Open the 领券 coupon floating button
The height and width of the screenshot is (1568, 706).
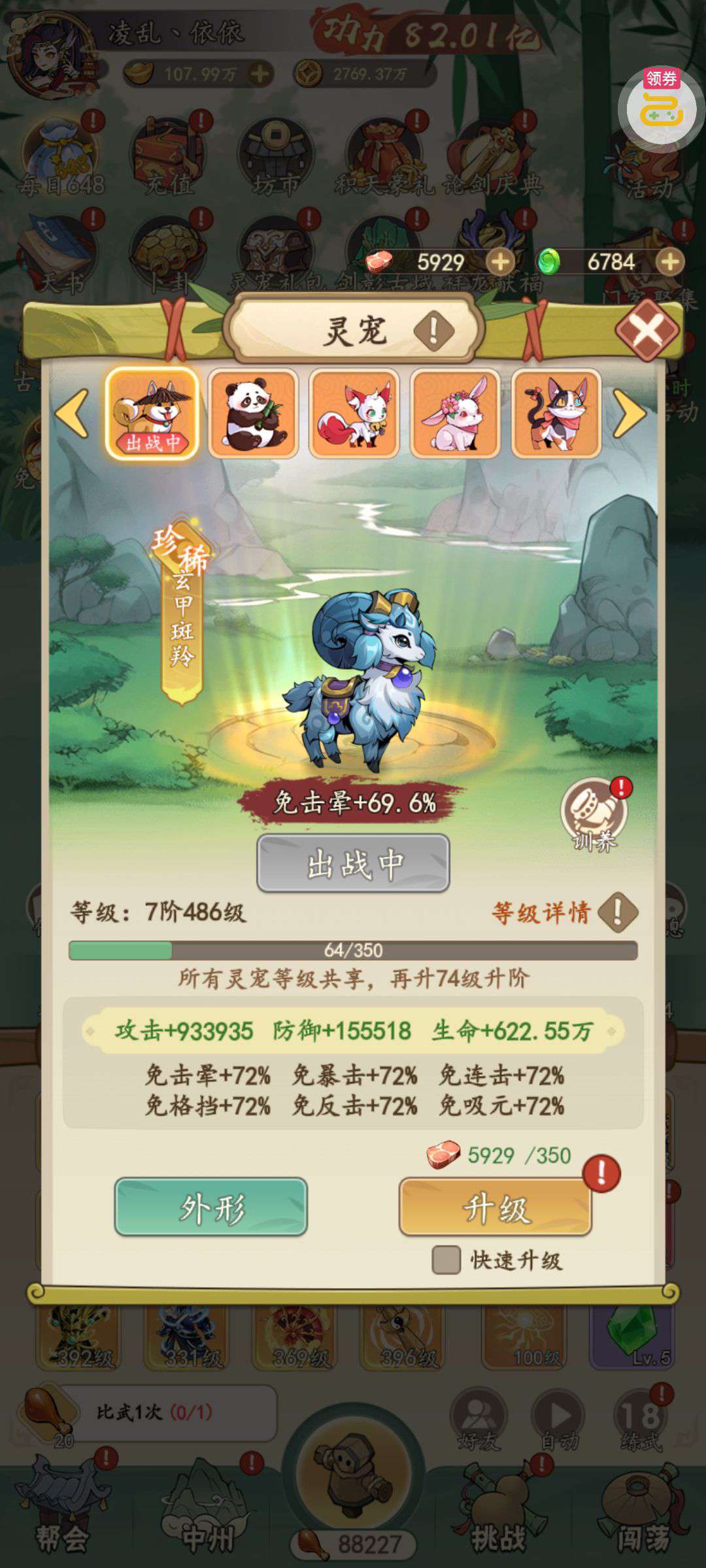point(662,105)
